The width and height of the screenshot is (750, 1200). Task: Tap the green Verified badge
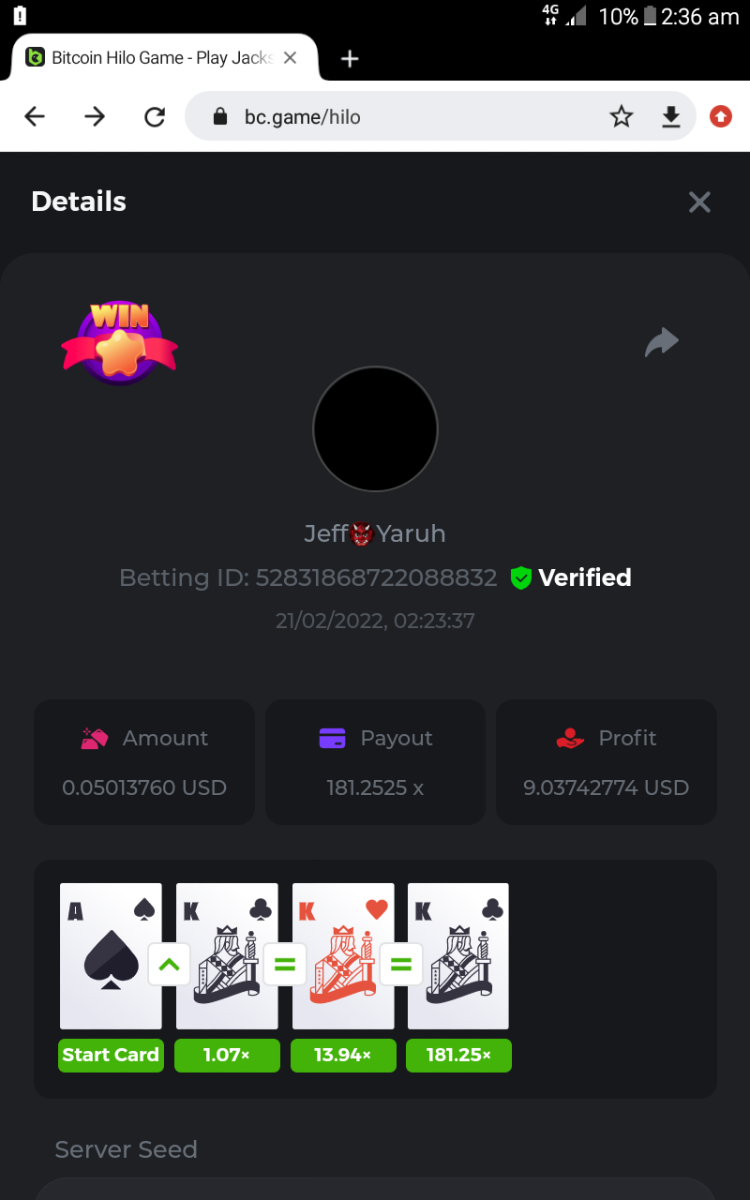(571, 578)
